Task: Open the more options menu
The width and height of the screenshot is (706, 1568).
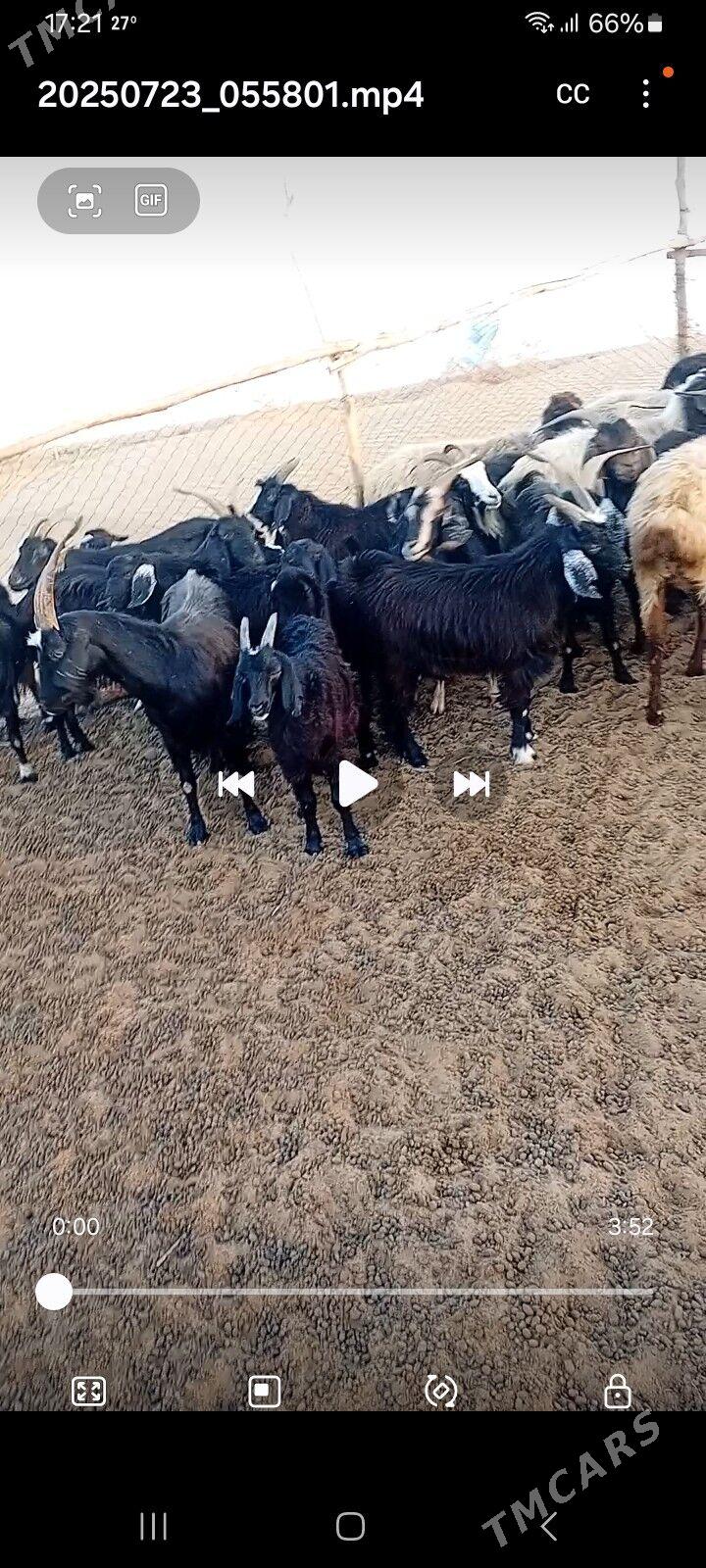Action: [645, 94]
